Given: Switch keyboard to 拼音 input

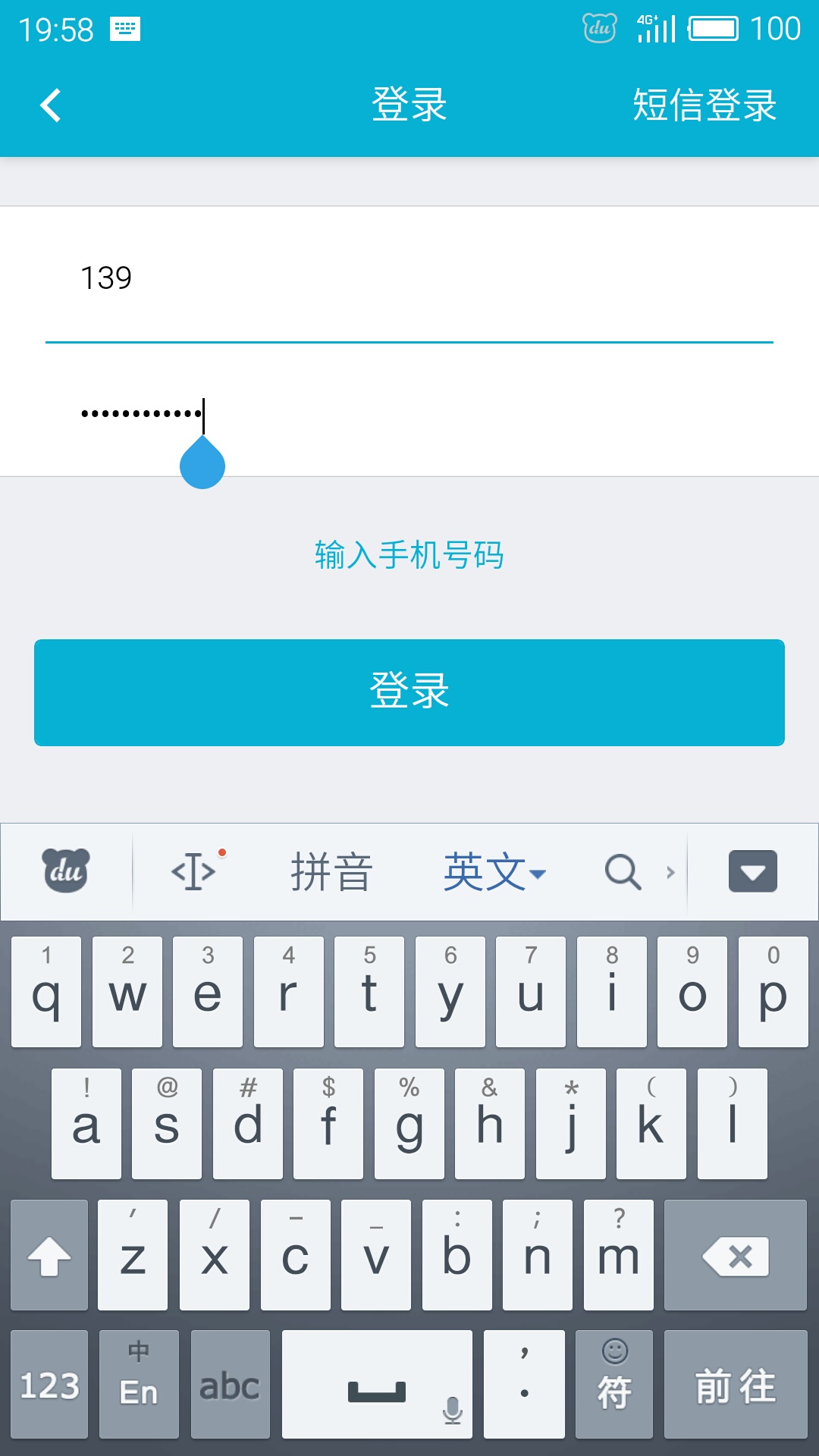Looking at the screenshot, I should pos(331,871).
